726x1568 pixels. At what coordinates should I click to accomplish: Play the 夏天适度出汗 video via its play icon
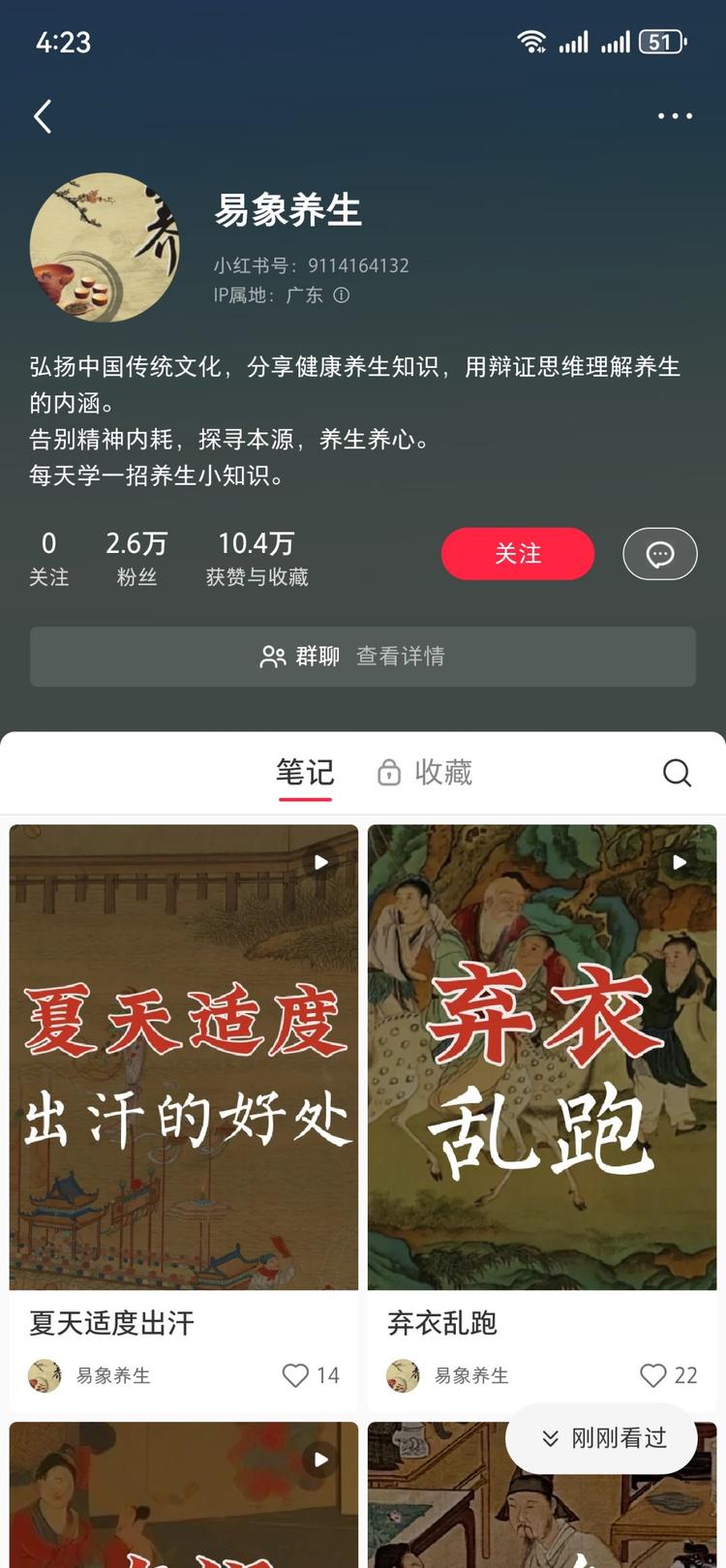click(320, 860)
